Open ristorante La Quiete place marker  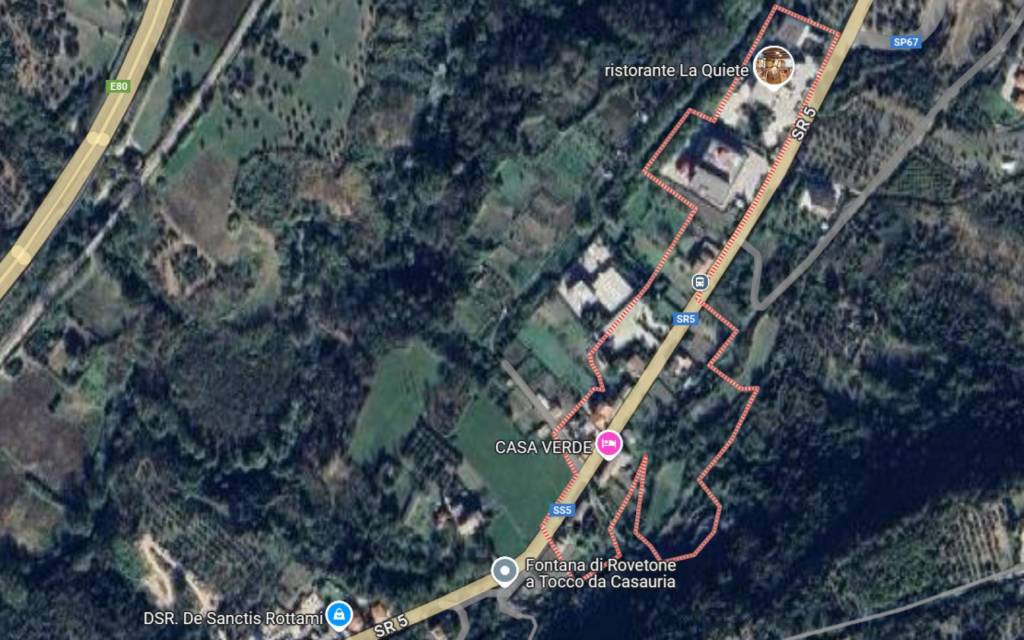[x=773, y=66]
